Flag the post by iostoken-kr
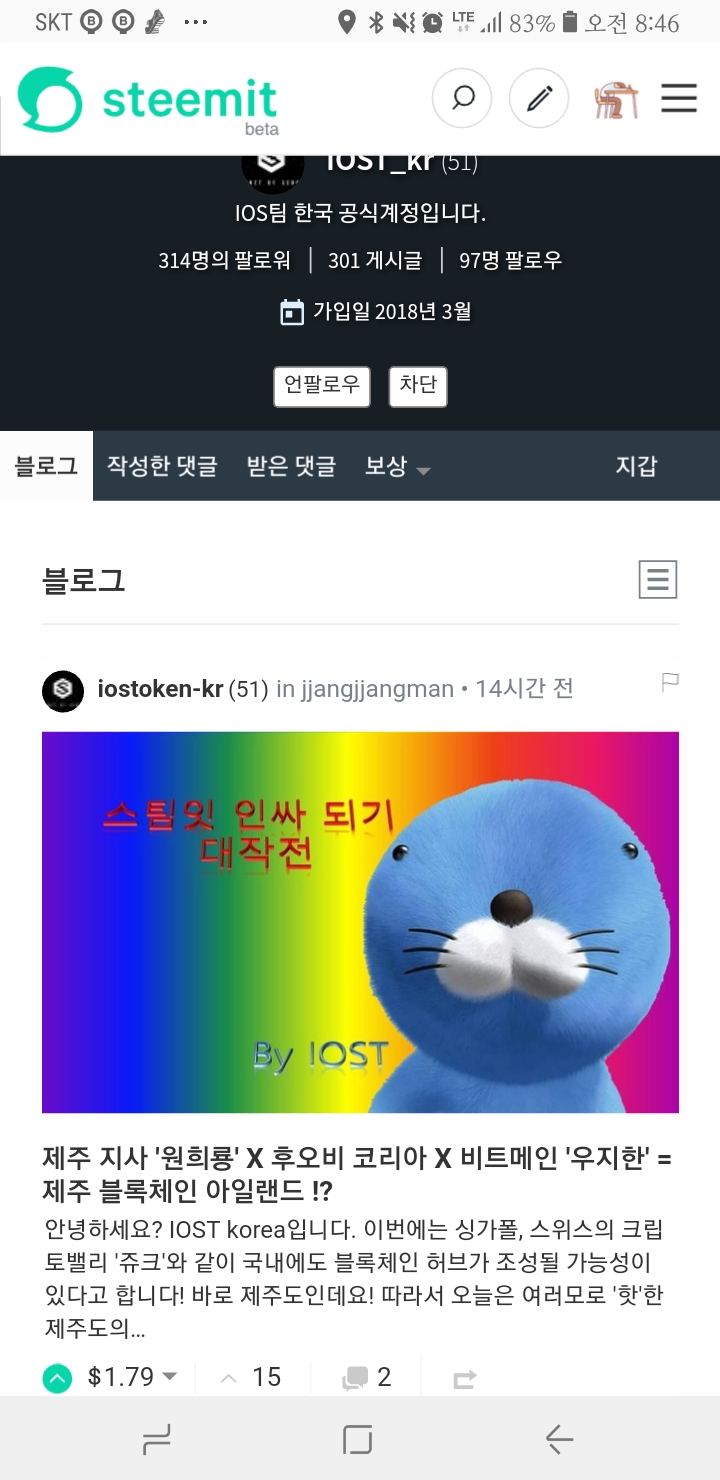720x1480 pixels. pyautogui.click(x=670, y=682)
